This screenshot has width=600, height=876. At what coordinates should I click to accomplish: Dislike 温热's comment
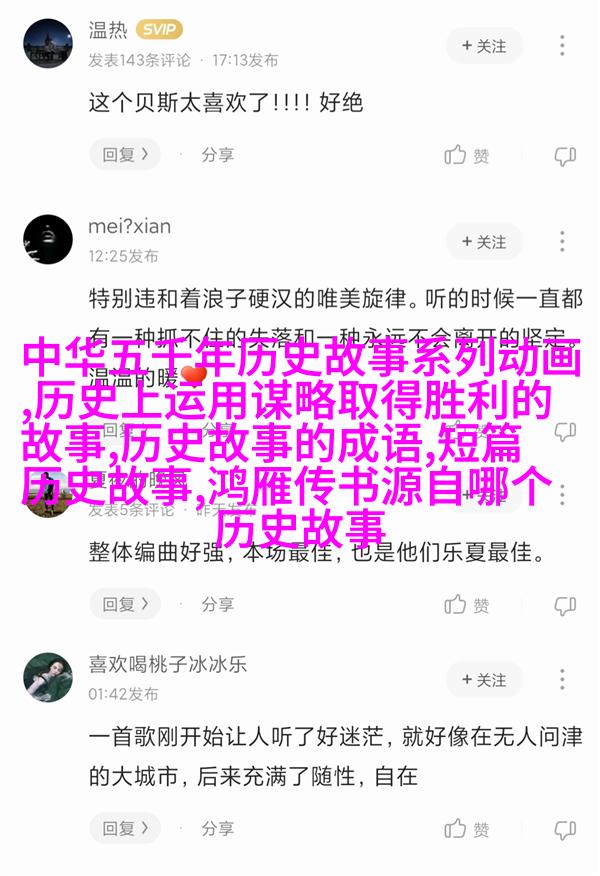click(565, 155)
